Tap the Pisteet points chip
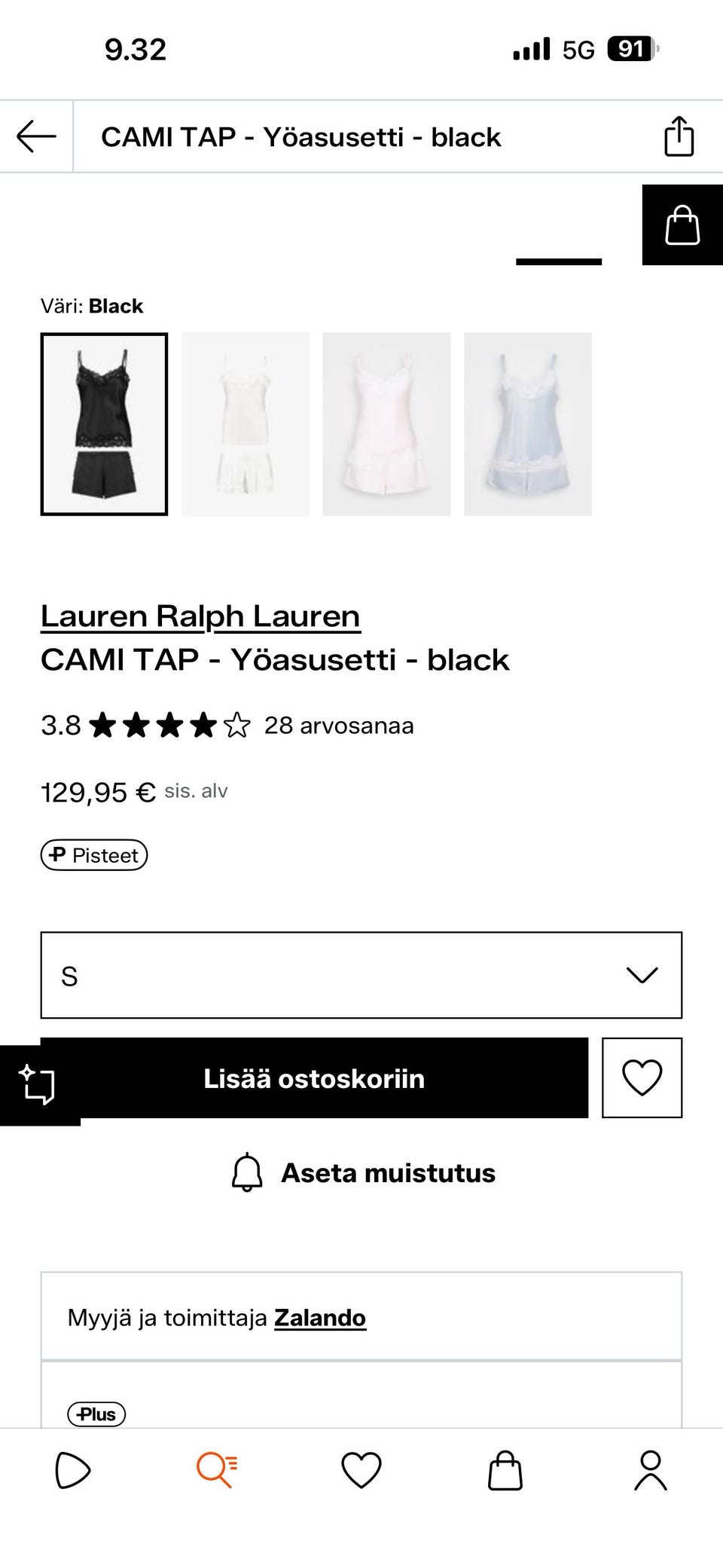Screen dimensions: 723x1568 (94, 855)
